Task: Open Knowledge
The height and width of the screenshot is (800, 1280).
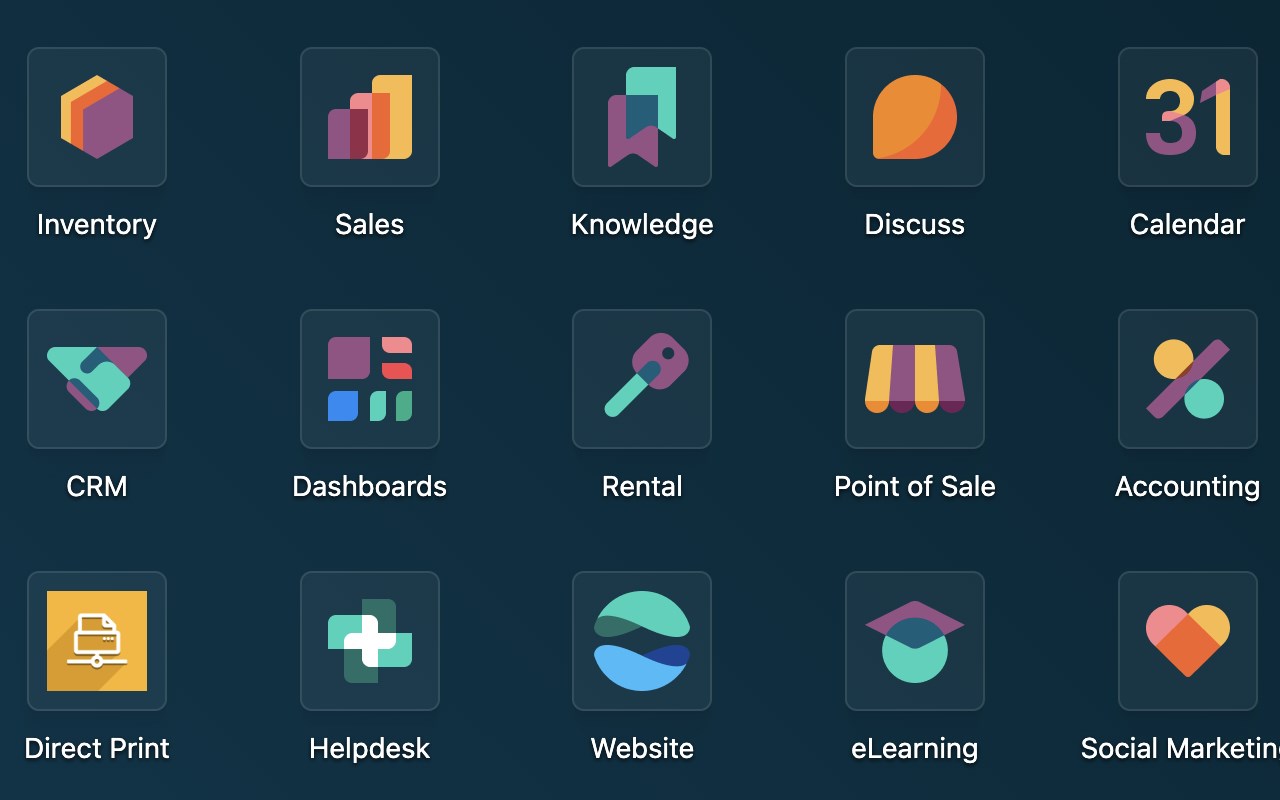Action: click(x=642, y=117)
